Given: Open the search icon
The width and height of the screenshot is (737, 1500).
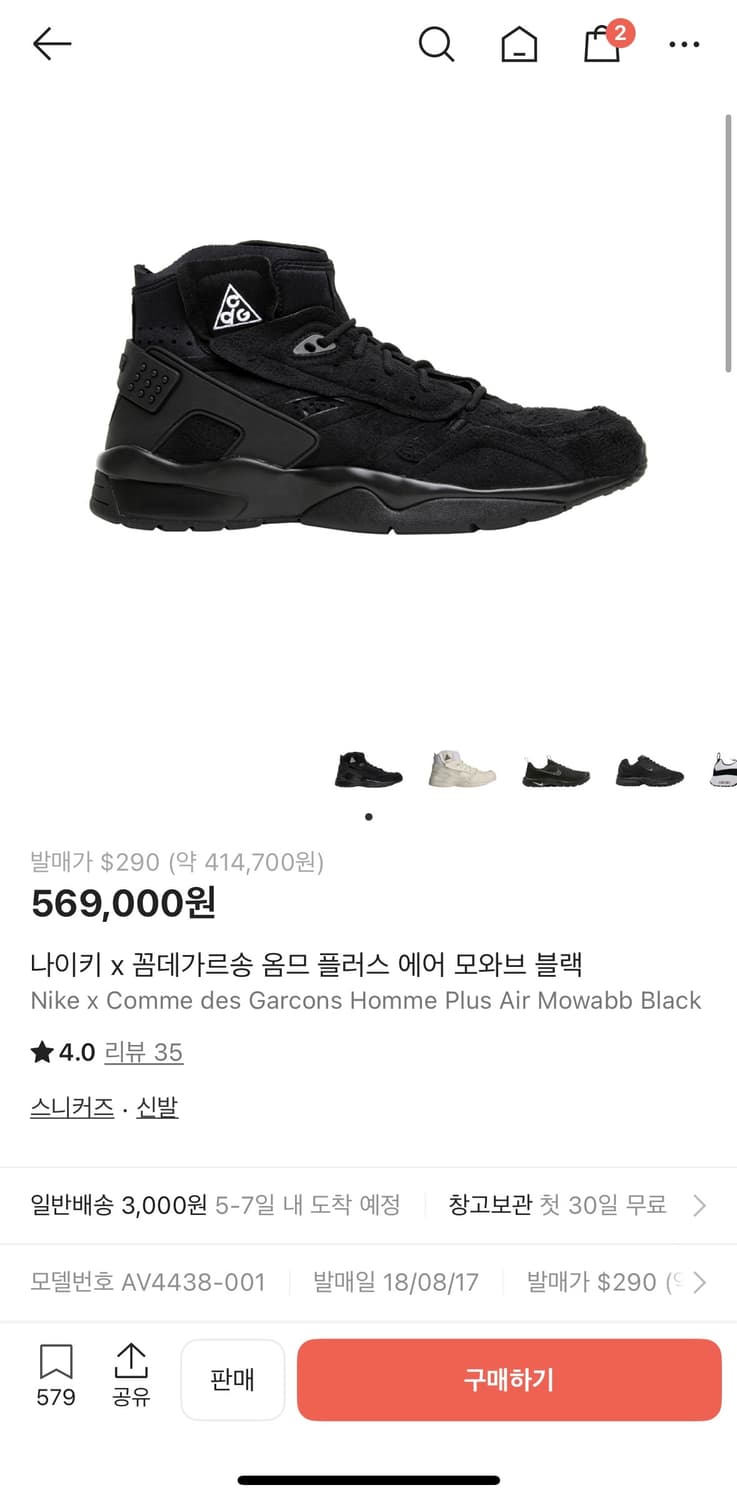Looking at the screenshot, I should pos(437,44).
